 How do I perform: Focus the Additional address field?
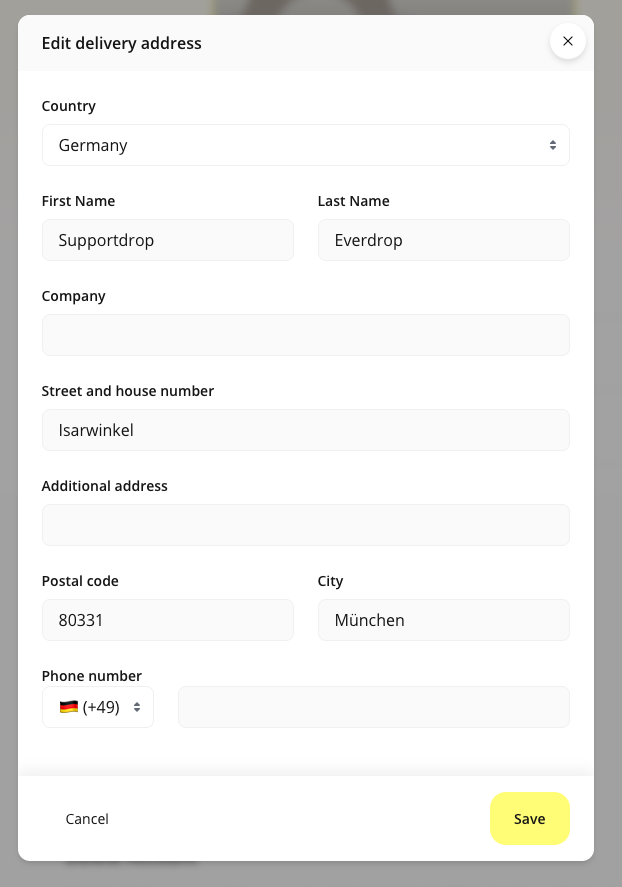click(305, 525)
